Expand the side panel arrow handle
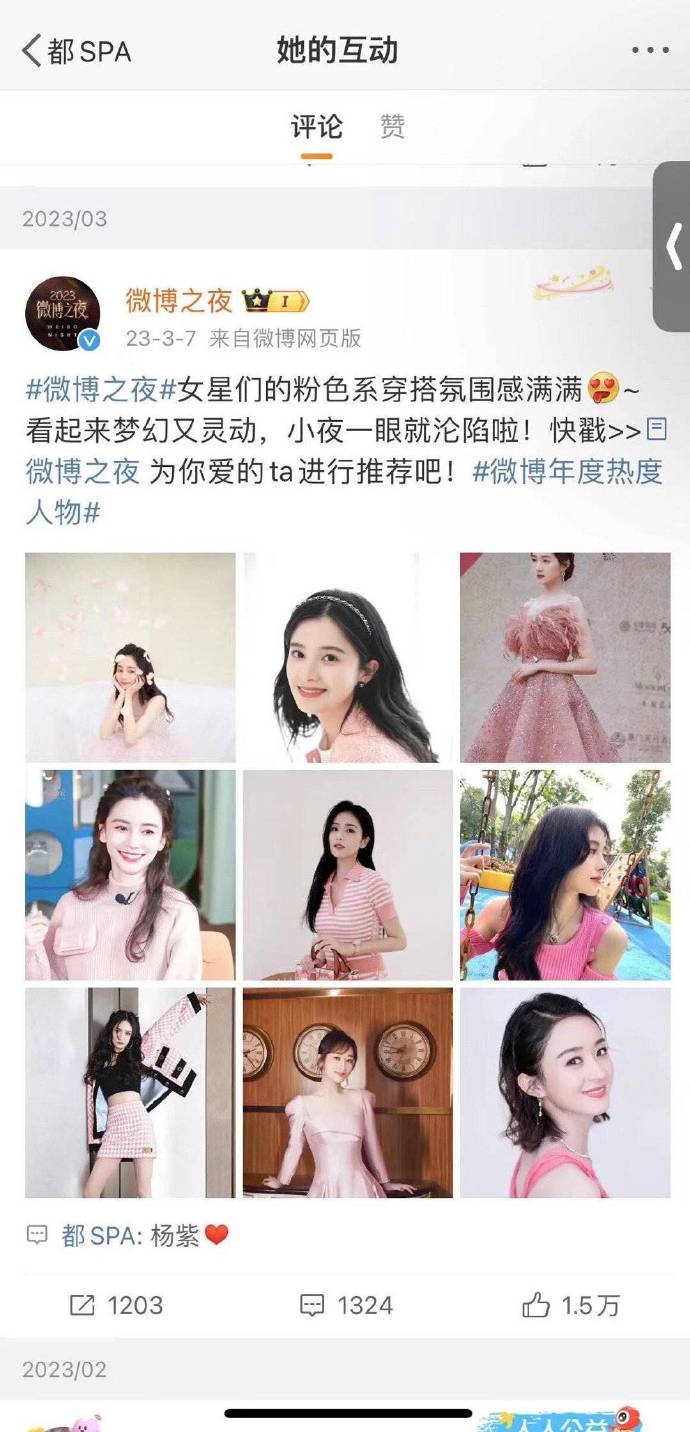Viewport: 690px width, 1432px height. [673, 246]
